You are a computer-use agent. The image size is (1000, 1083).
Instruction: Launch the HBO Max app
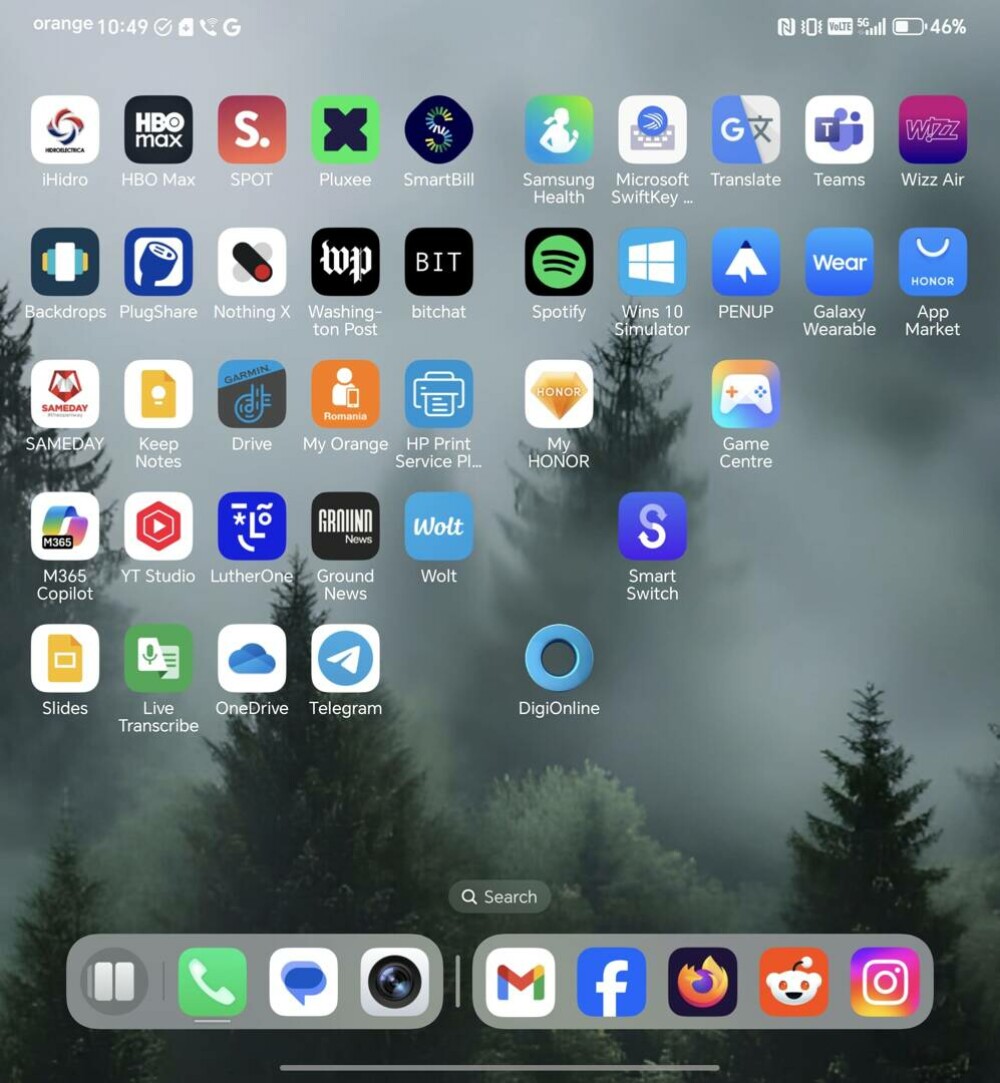point(158,130)
